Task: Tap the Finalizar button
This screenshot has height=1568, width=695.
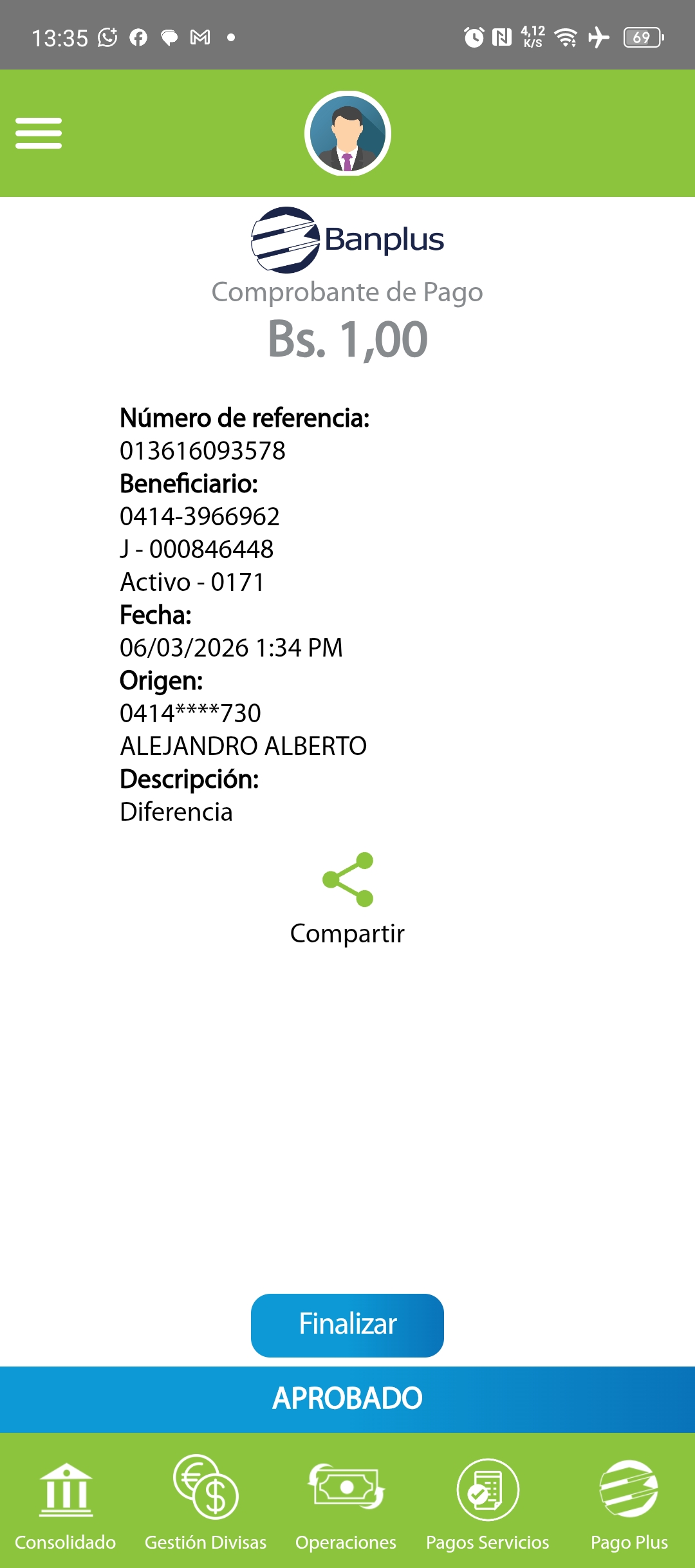Action: 347,1325
